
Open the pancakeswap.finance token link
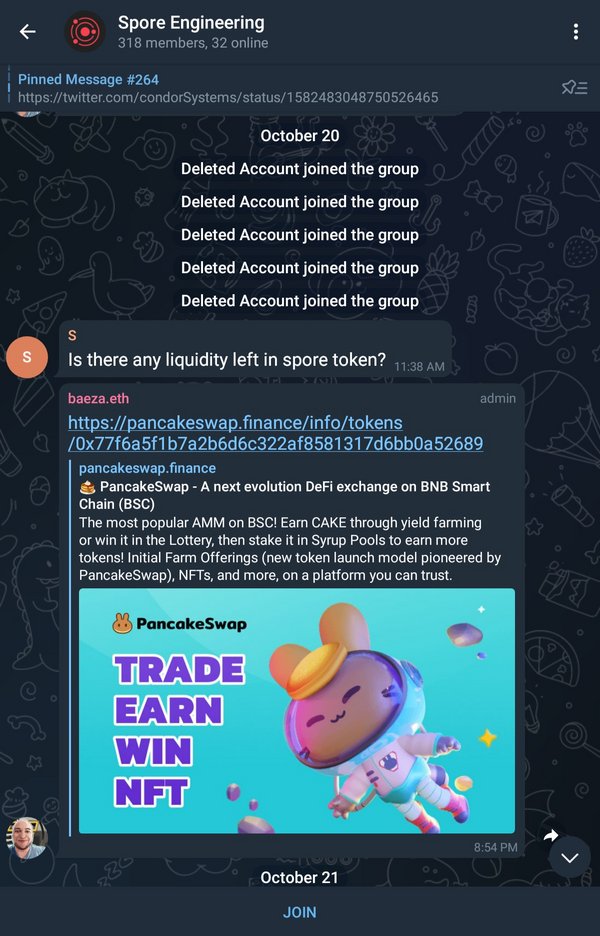[276, 433]
